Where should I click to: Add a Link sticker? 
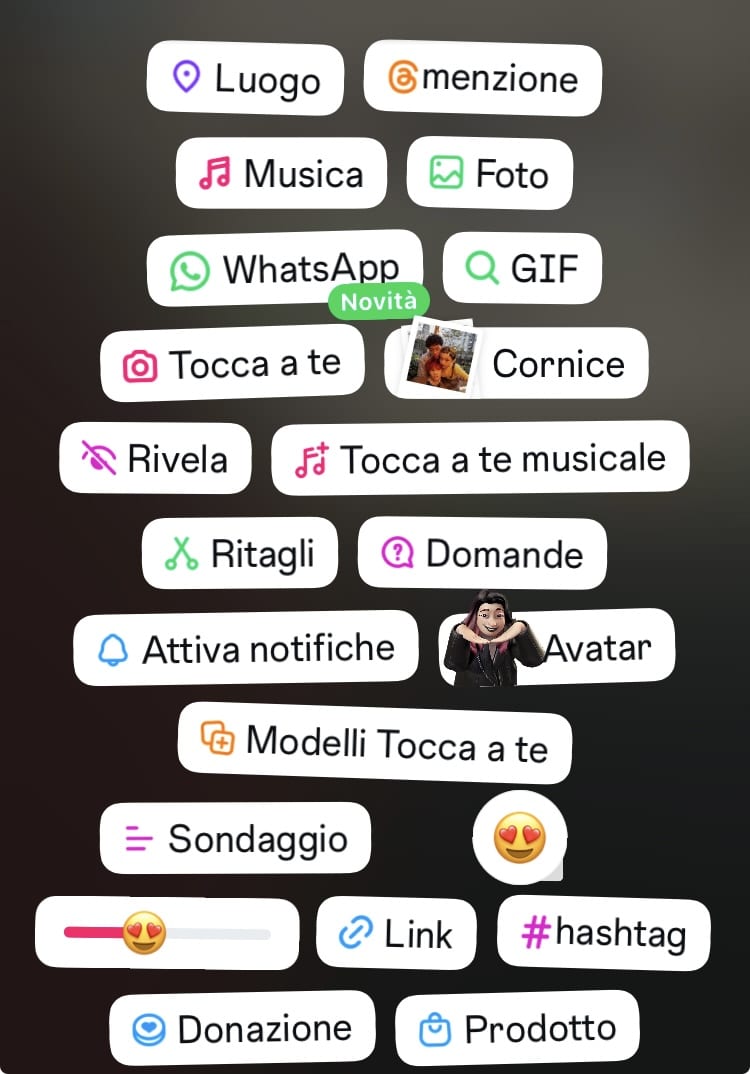pyautogui.click(x=396, y=934)
